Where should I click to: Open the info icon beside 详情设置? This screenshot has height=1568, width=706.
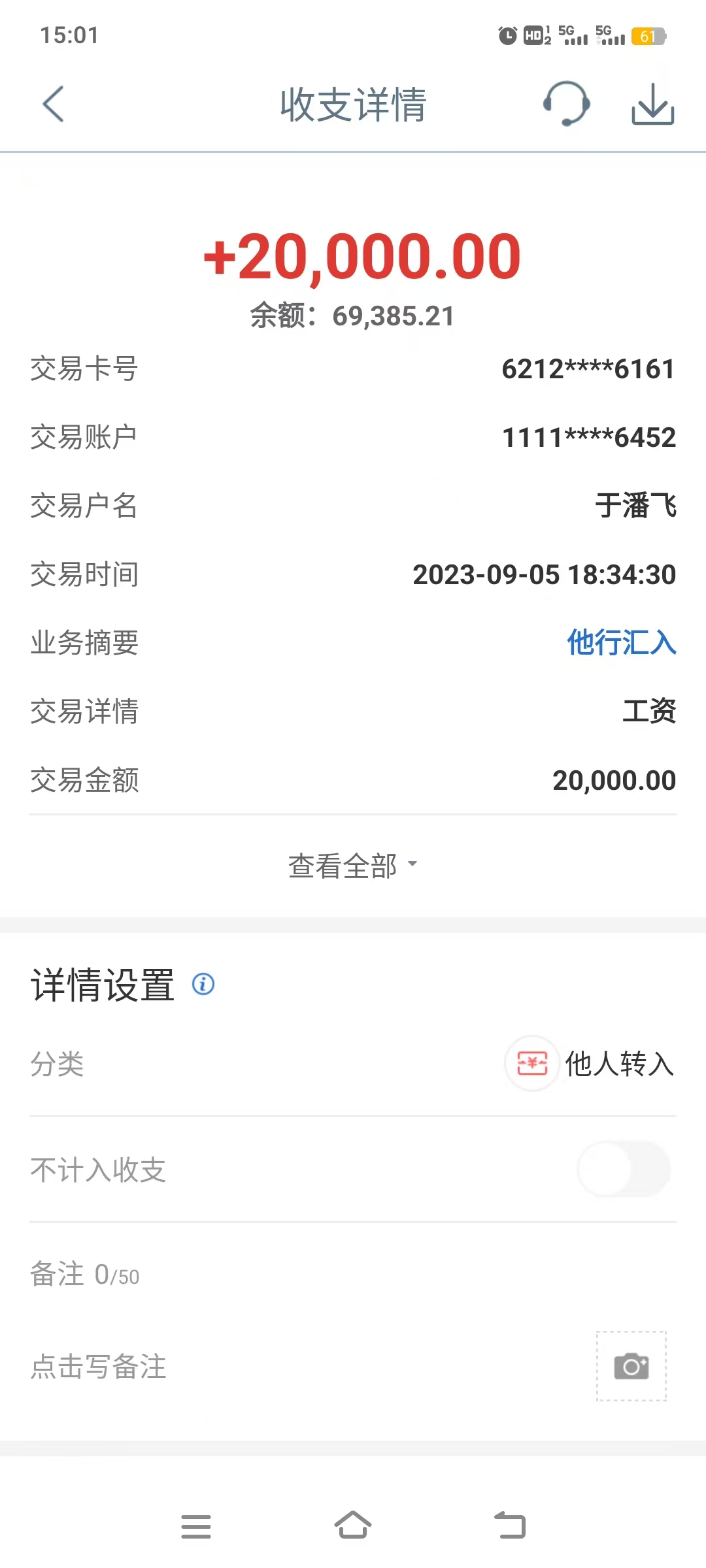click(203, 984)
